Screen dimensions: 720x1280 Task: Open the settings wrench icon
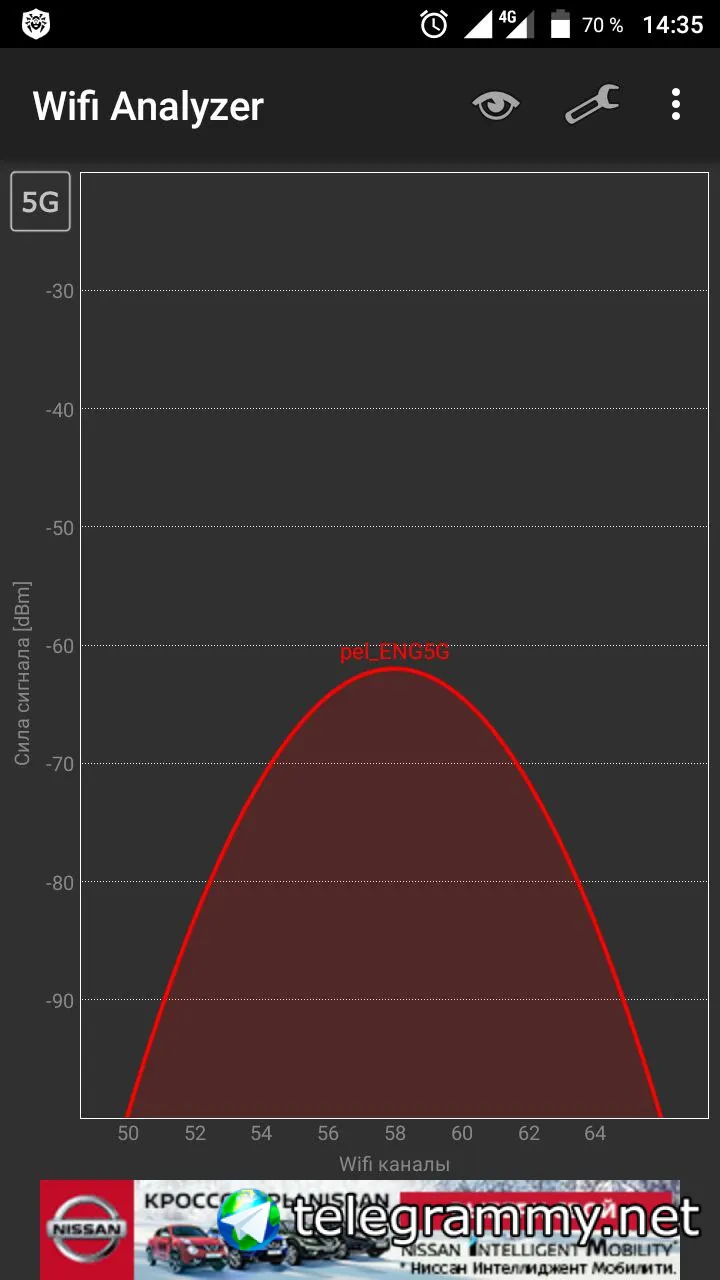(592, 104)
